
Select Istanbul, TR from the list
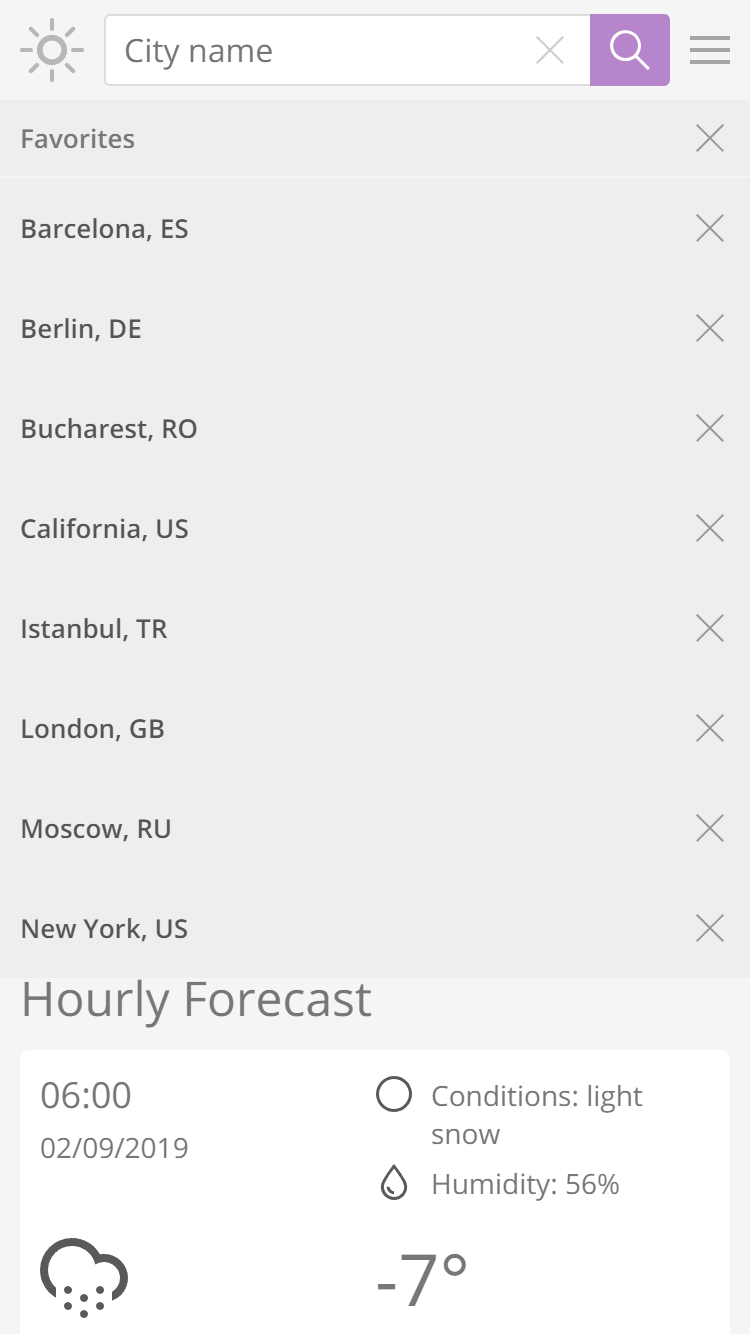click(x=94, y=629)
